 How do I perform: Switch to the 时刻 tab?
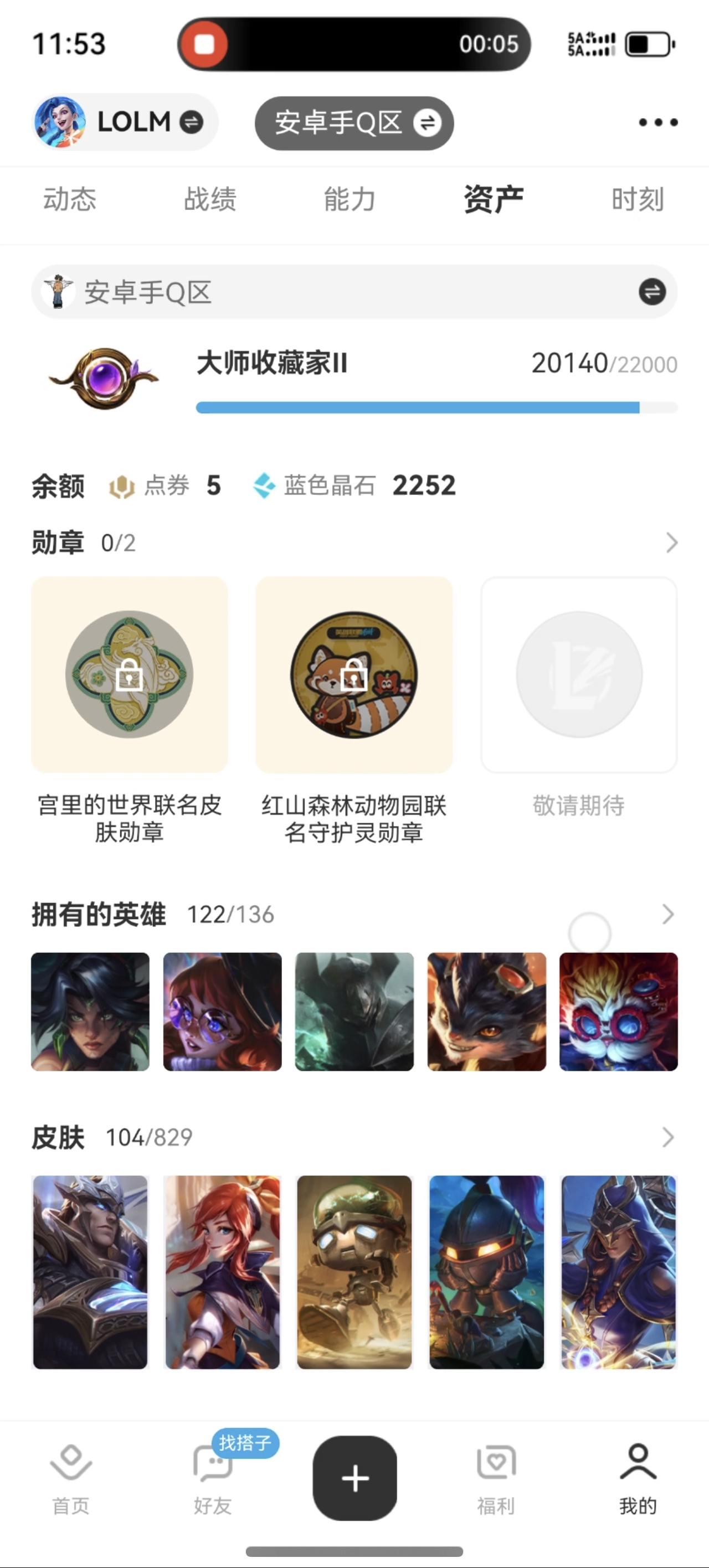(x=638, y=199)
